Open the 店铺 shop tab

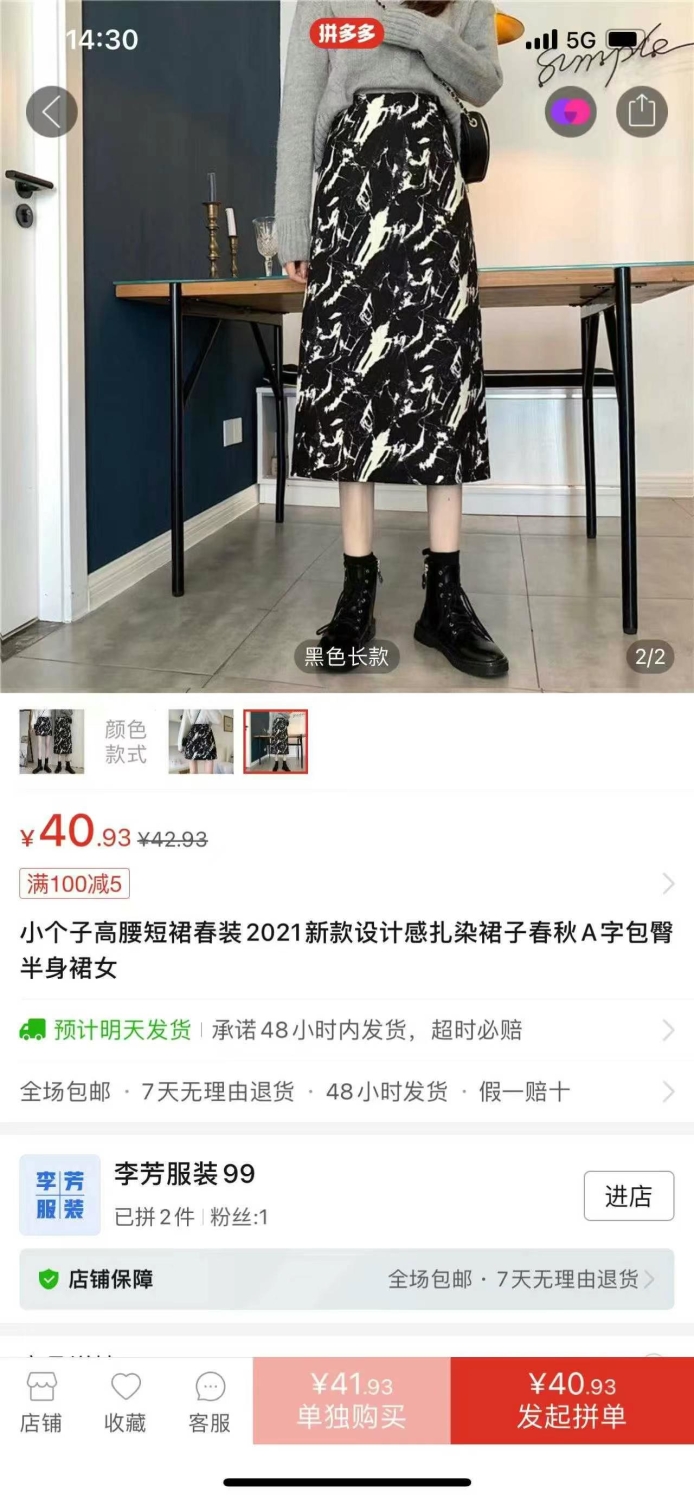pos(41,1402)
